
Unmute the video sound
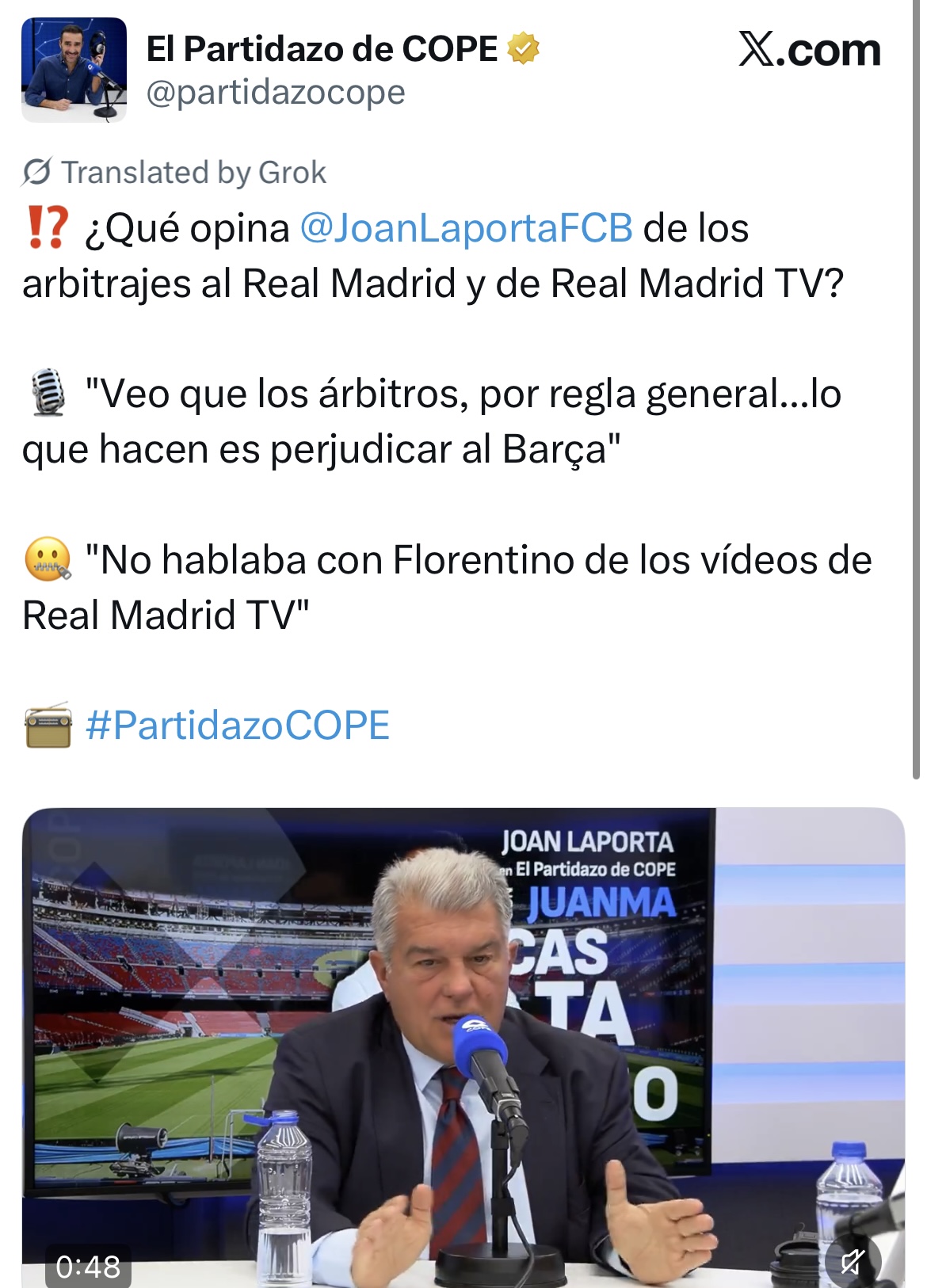[853, 1260]
